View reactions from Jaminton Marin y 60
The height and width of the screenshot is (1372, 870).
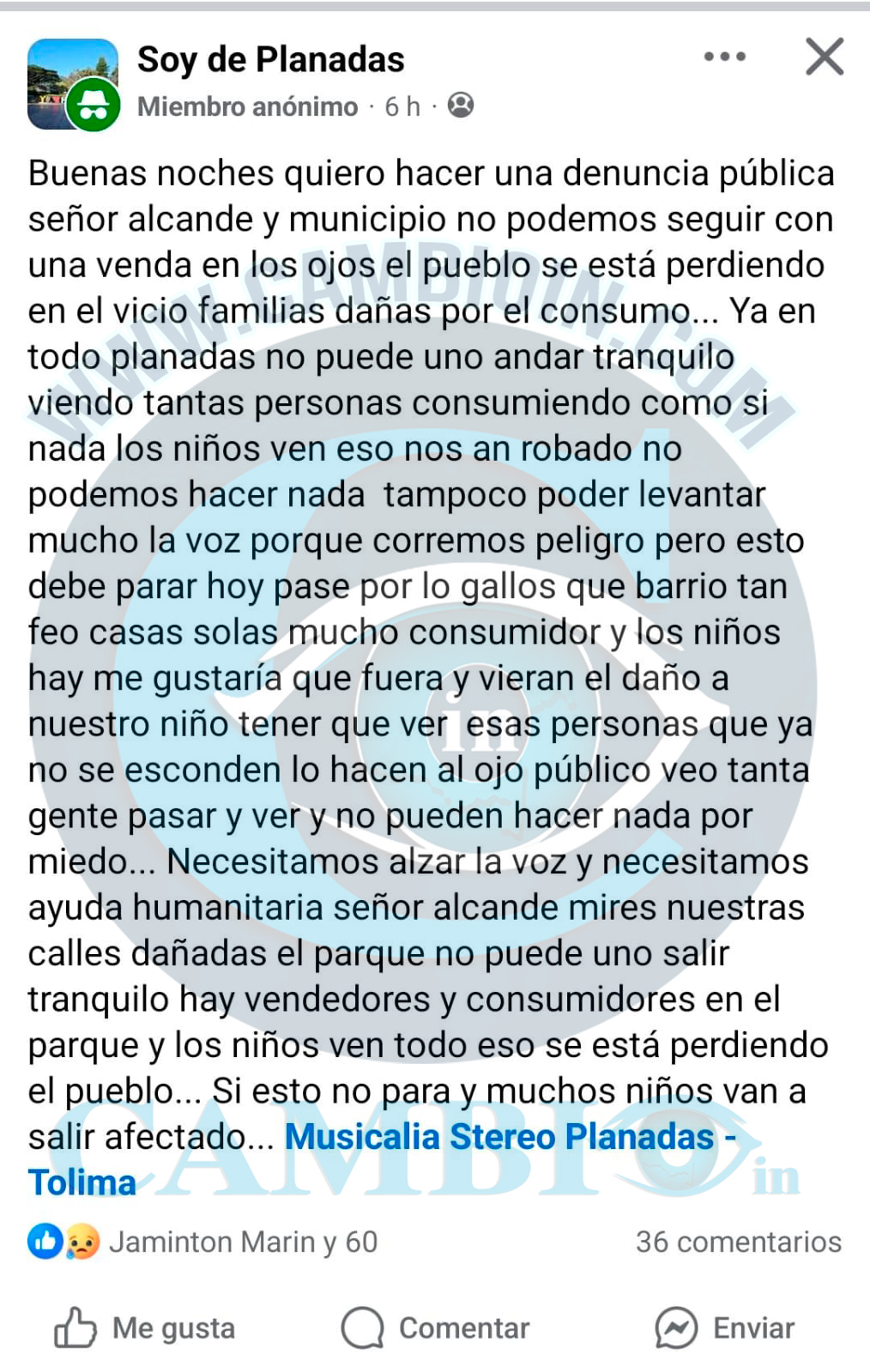242,1242
